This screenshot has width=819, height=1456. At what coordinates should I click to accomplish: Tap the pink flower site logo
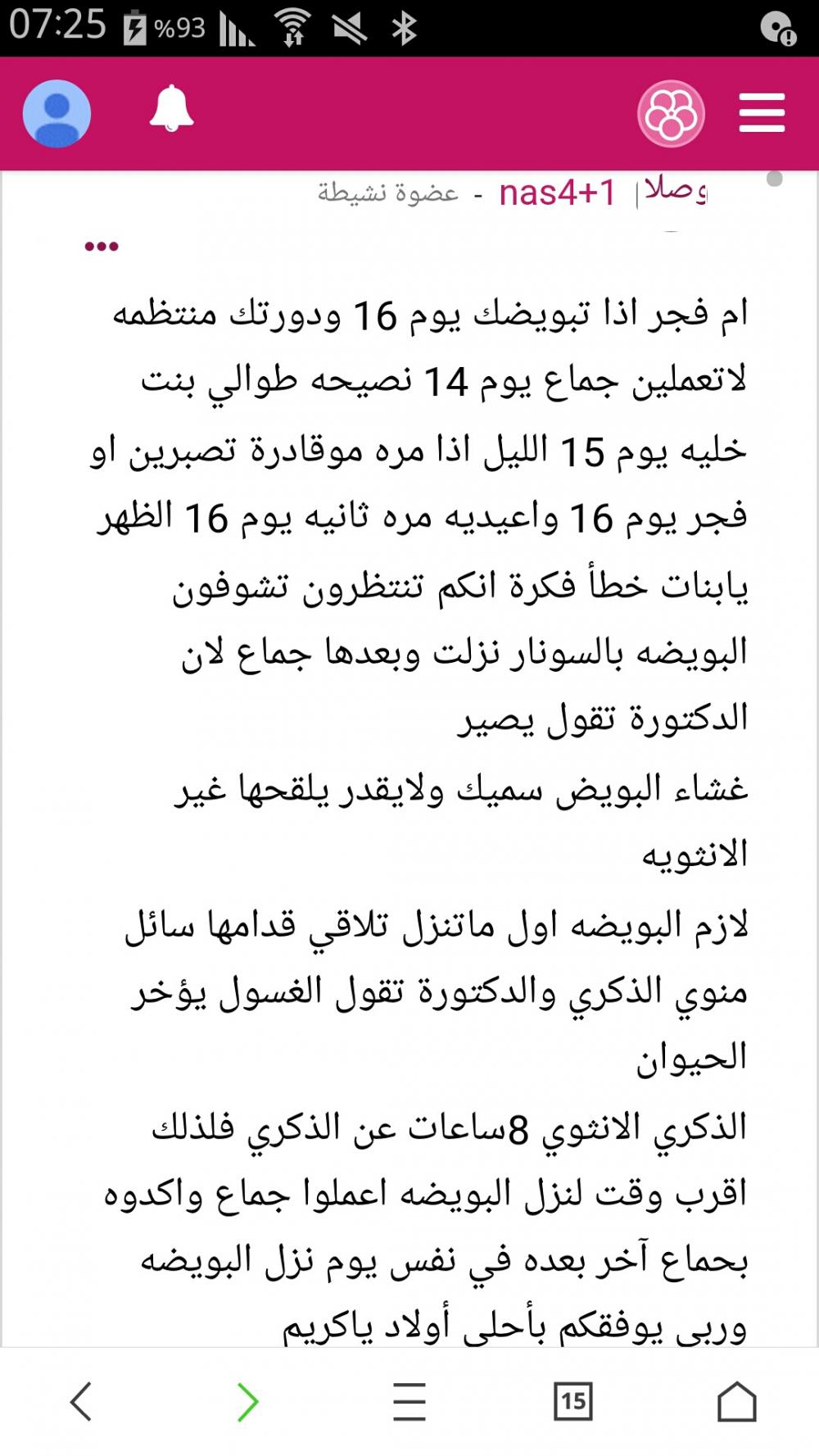point(671,114)
